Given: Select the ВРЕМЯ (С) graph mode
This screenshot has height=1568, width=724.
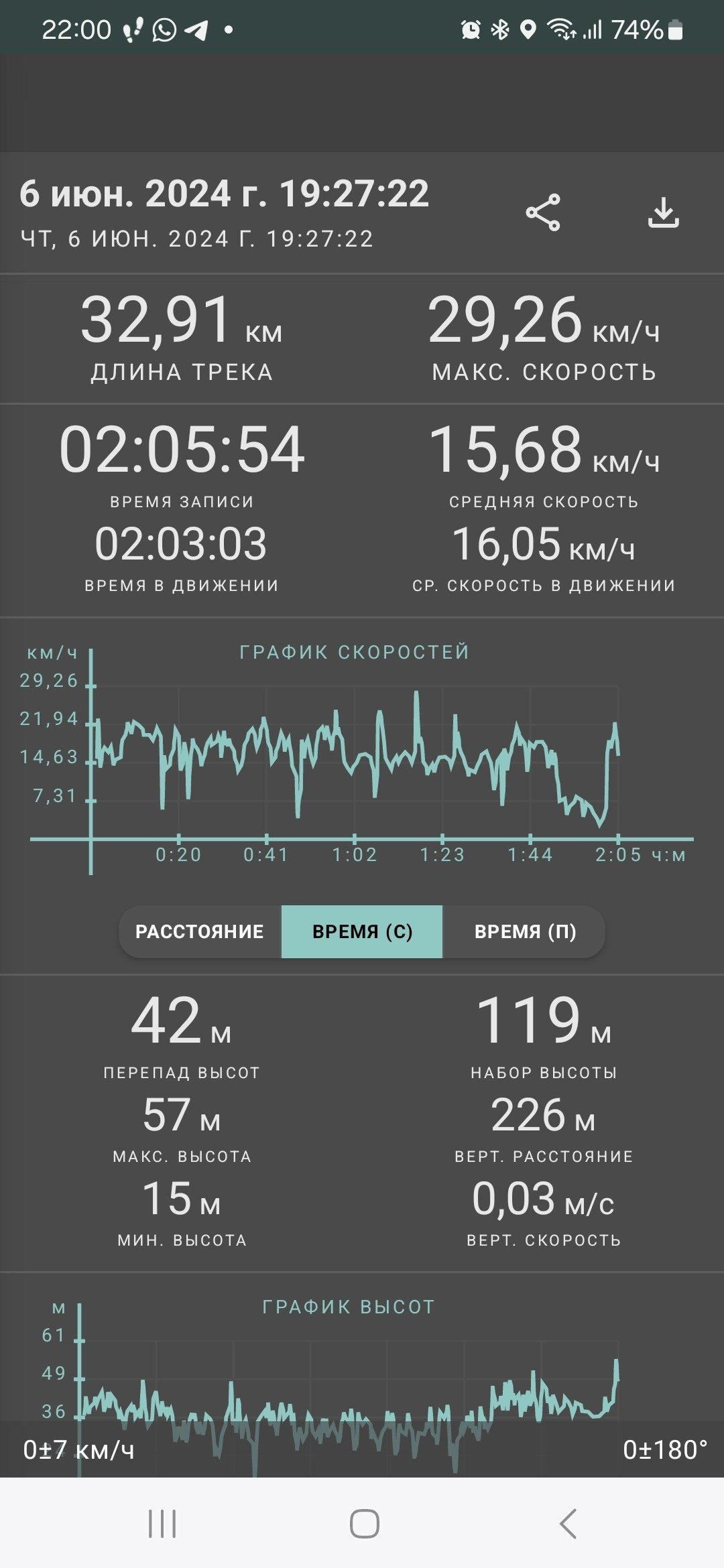Looking at the screenshot, I should pyautogui.click(x=362, y=931).
